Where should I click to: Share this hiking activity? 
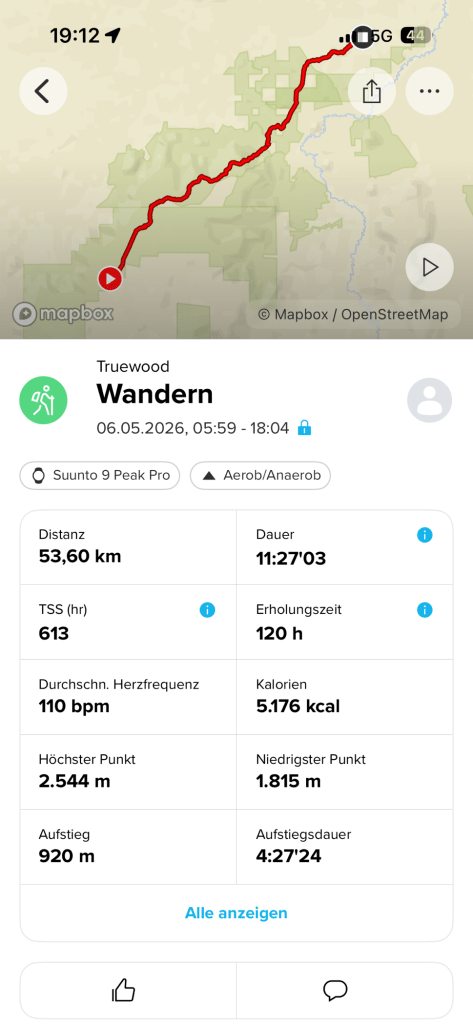point(371,92)
